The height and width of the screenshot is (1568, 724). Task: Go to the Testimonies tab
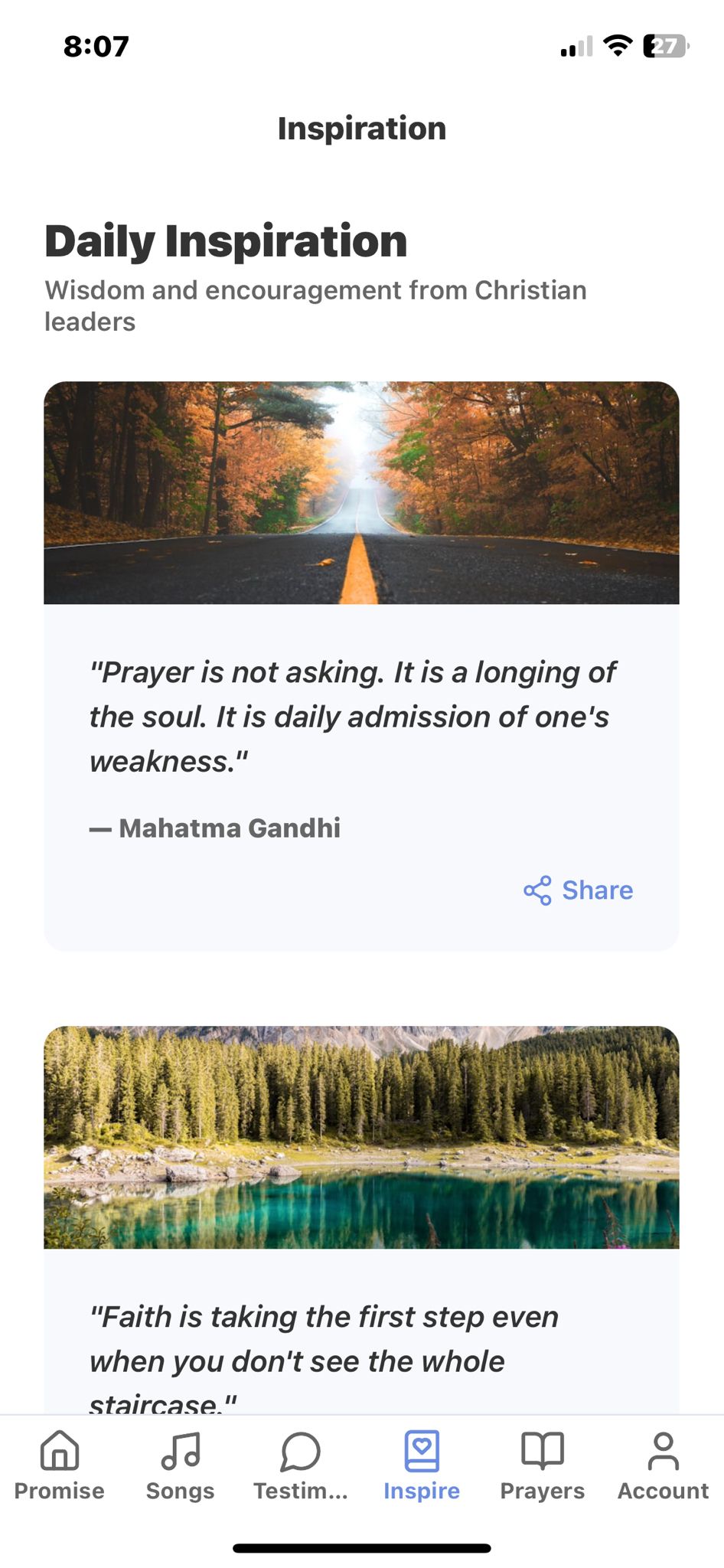301,1465
